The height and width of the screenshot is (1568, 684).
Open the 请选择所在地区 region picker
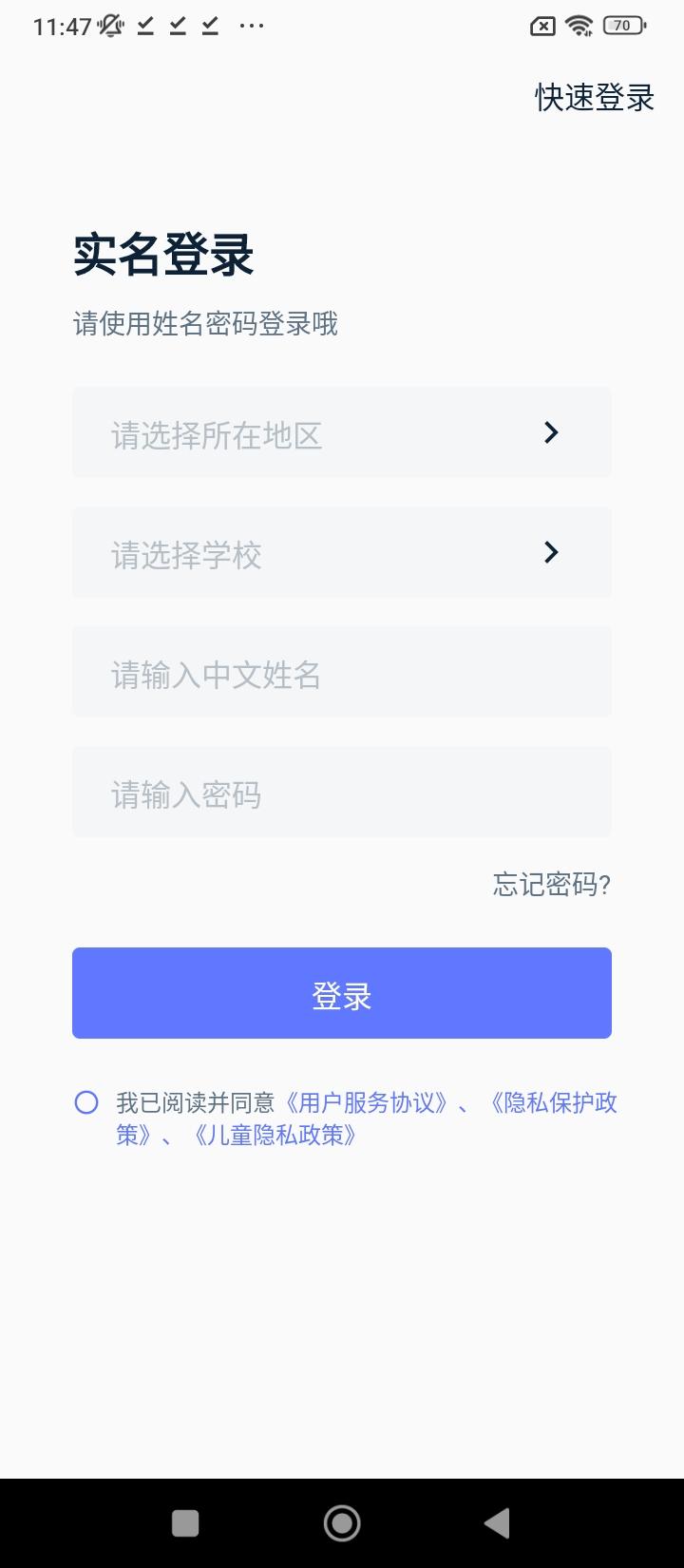click(342, 432)
